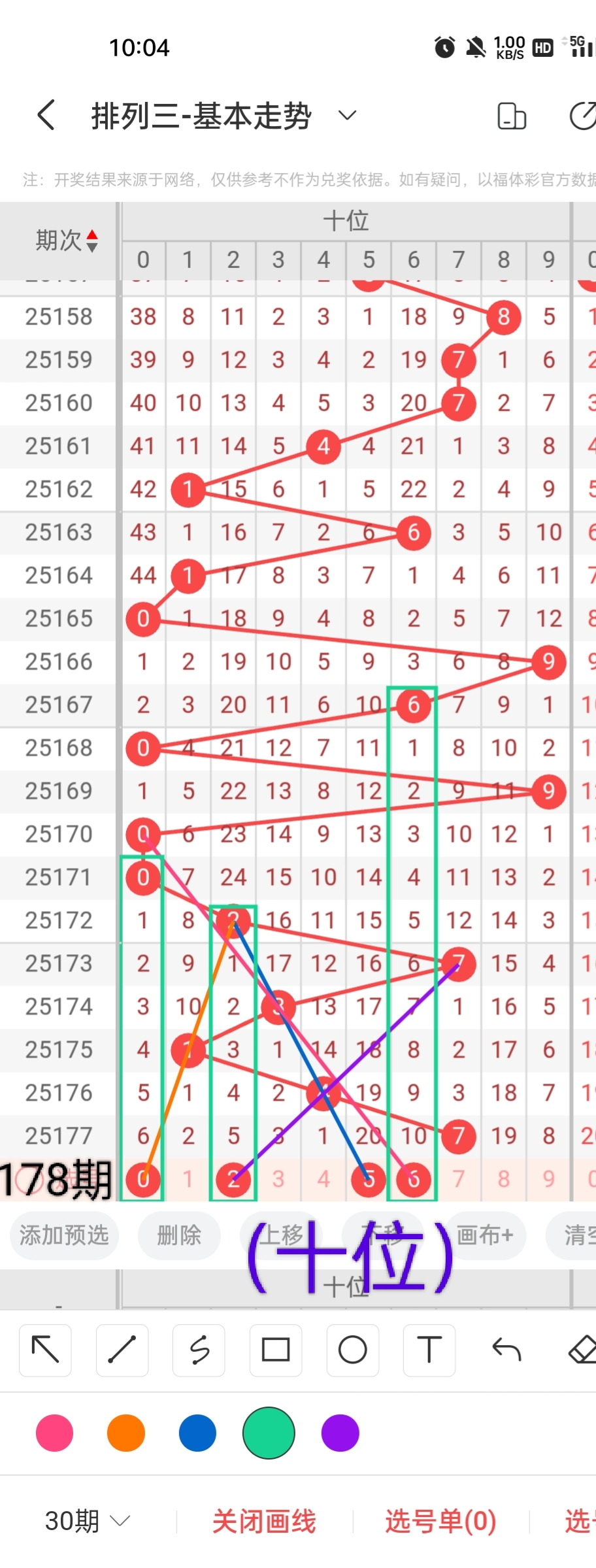596x1568 pixels.
Task: Tap 删除 button
Action: 178,1235
